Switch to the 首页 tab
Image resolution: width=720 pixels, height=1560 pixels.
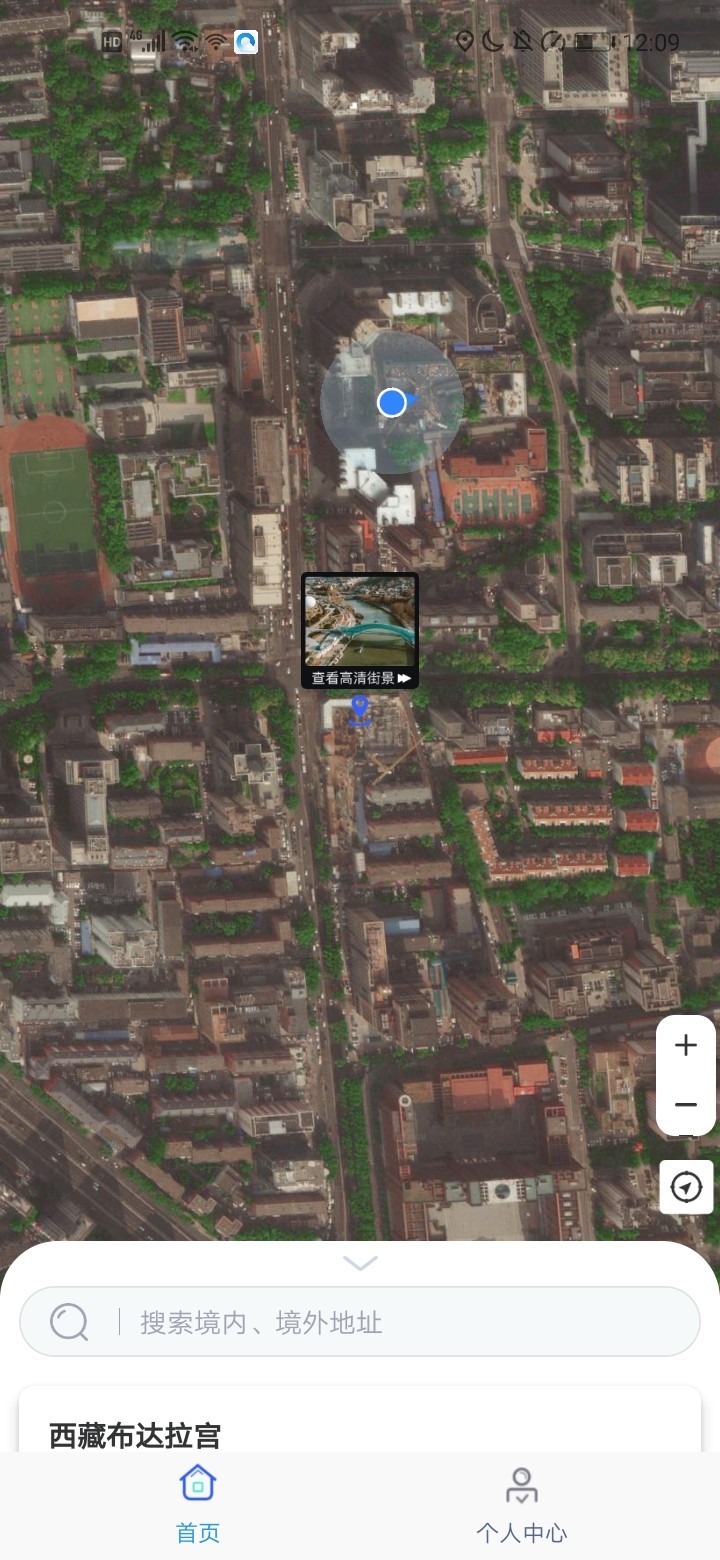click(x=198, y=1505)
